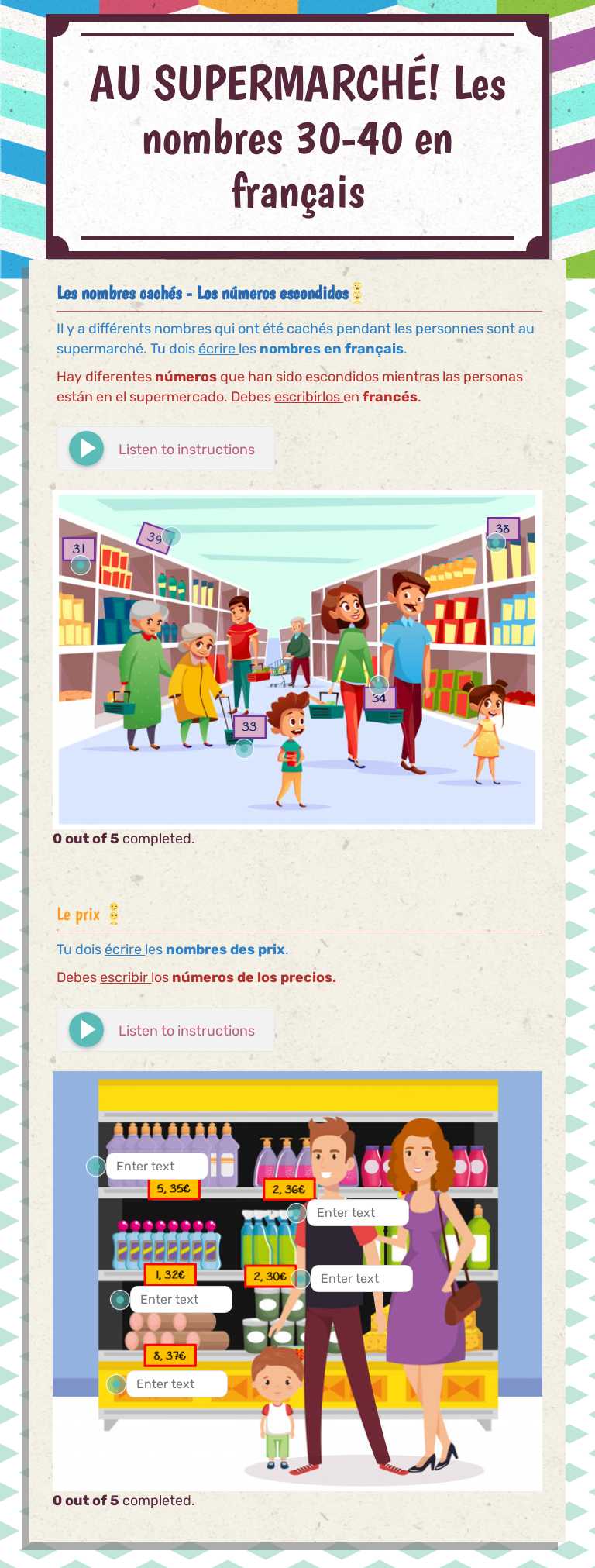Toggle the hotspot beside the 1,32€ tag
Image resolution: width=595 pixels, height=1568 pixels.
pos(119,1300)
